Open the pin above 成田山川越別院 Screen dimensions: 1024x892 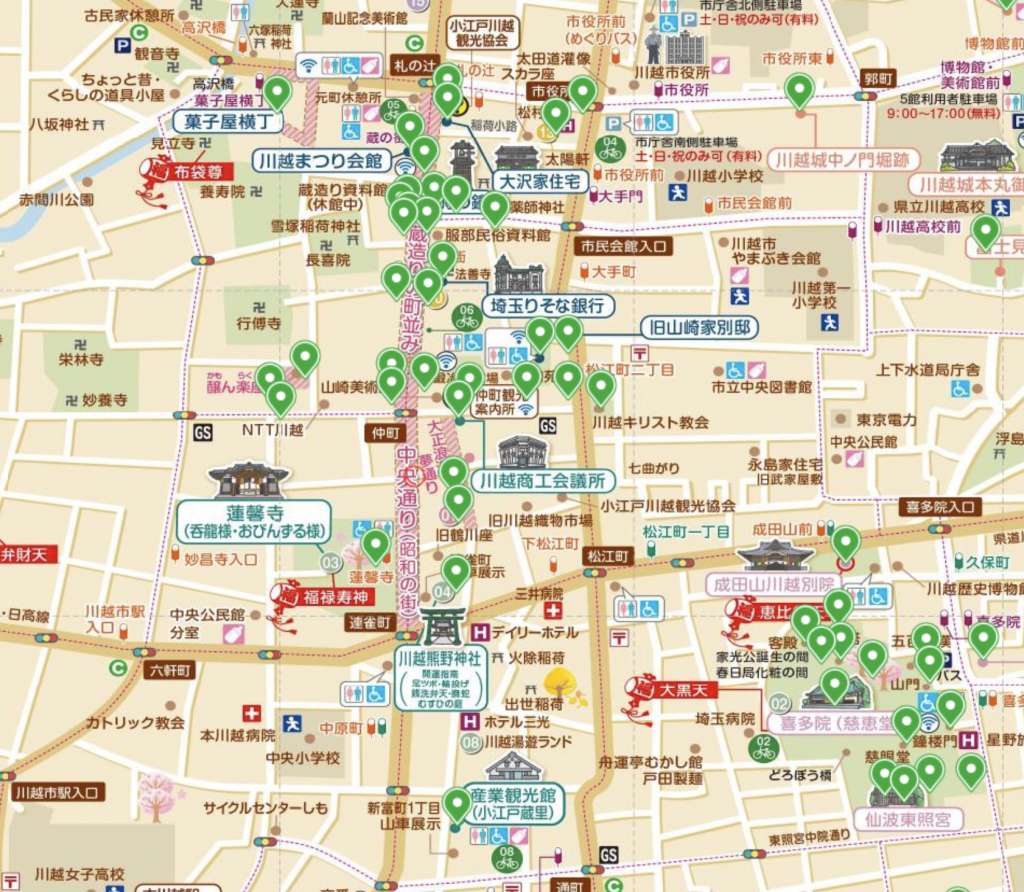[x=846, y=541]
